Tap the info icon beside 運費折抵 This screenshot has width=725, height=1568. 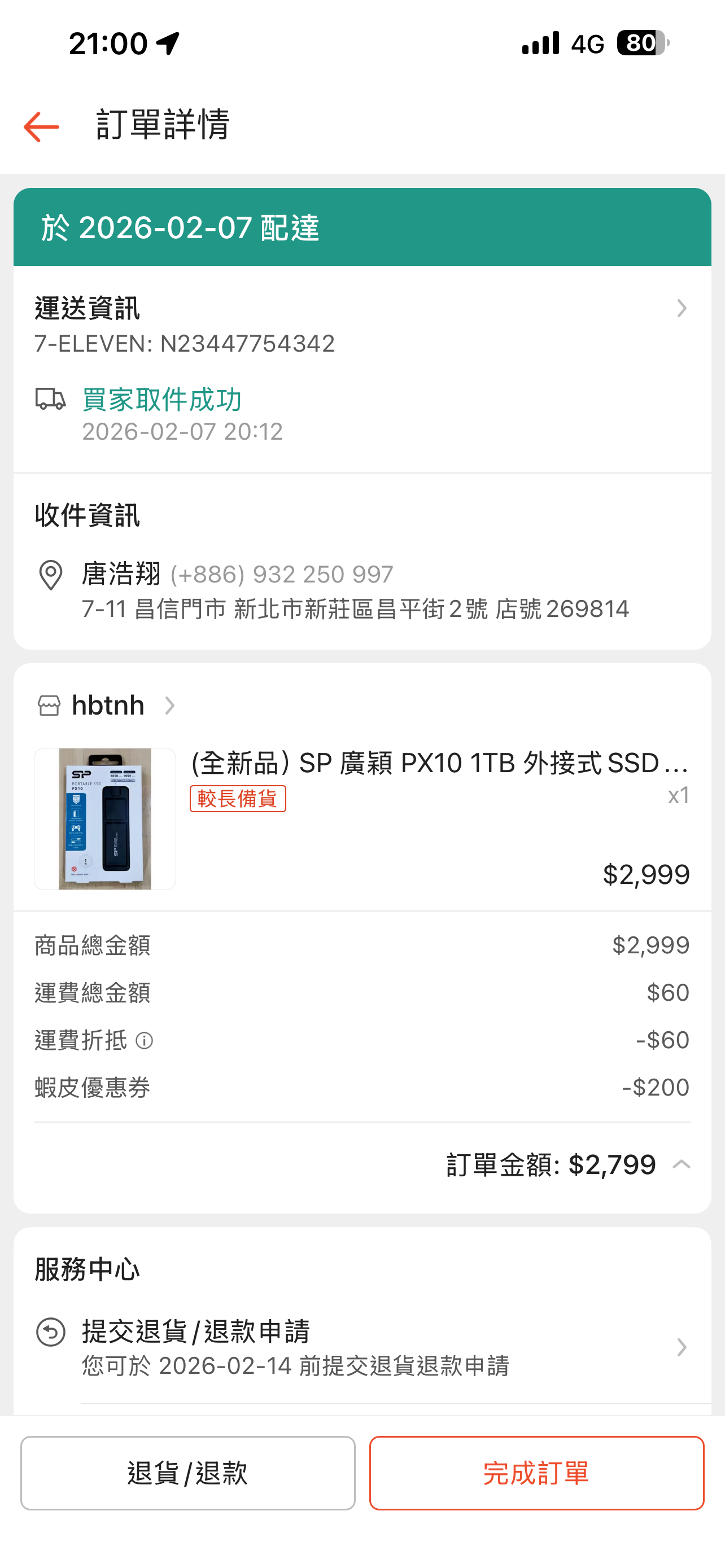click(x=145, y=1041)
